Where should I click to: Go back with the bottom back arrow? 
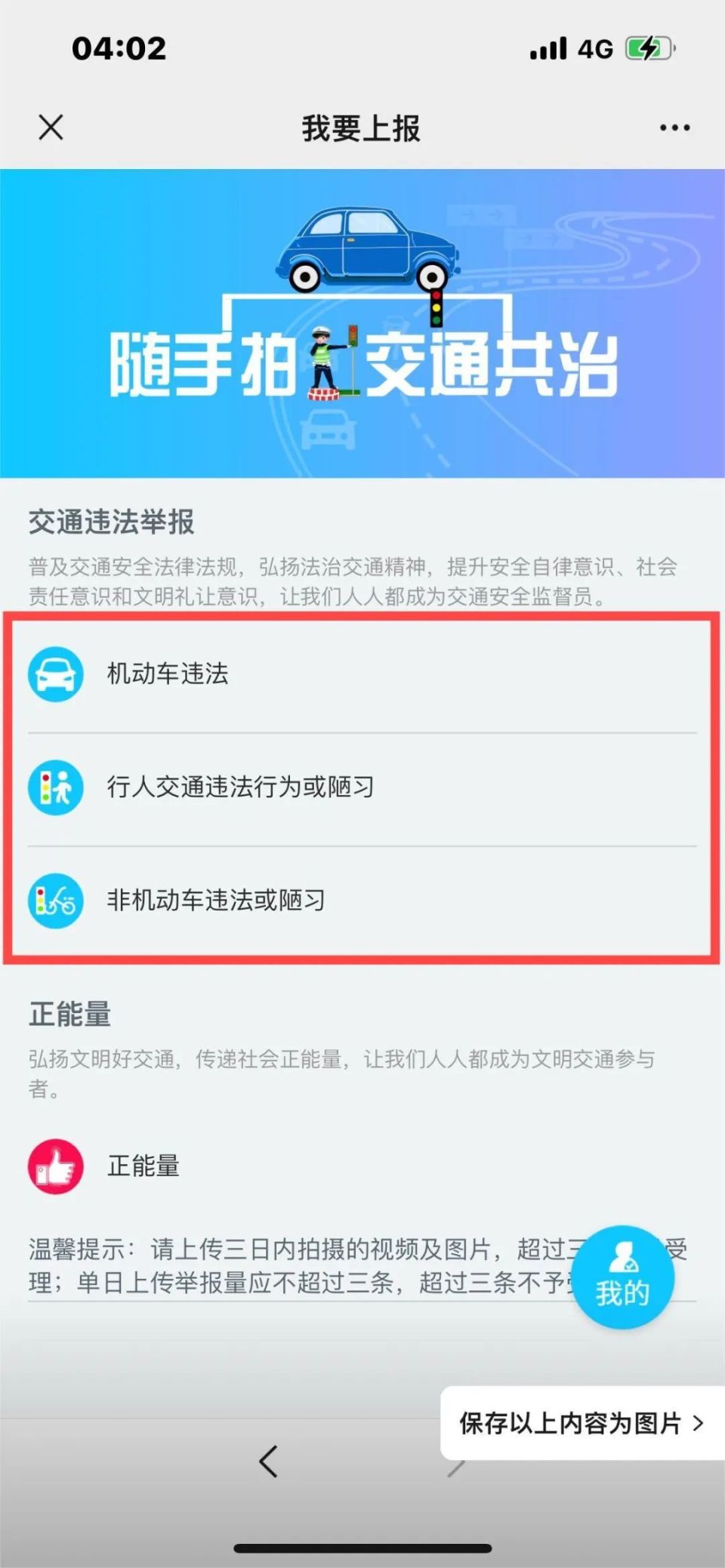(268, 1462)
